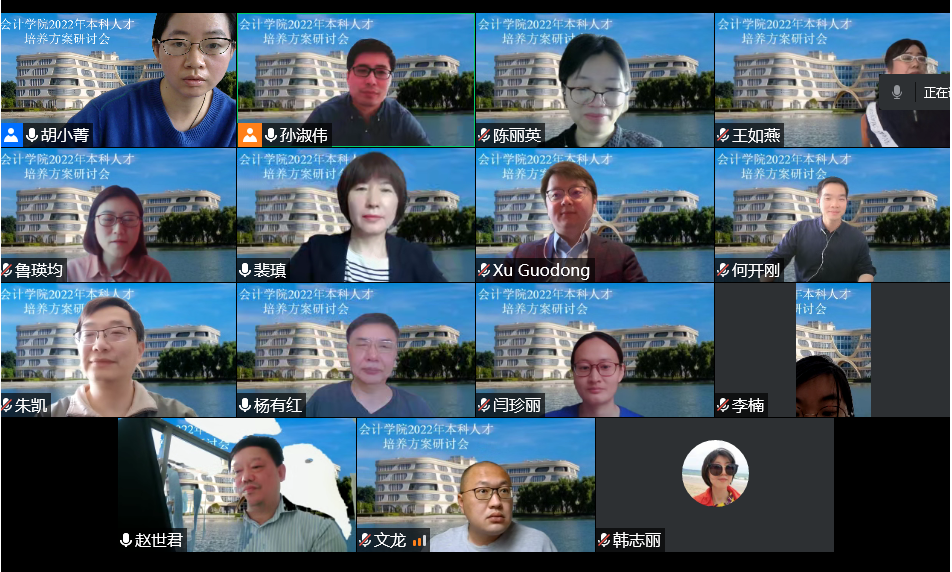The width and height of the screenshot is (952, 572).
Task: Select 杨有红's video tile
Action: [x=356, y=350]
